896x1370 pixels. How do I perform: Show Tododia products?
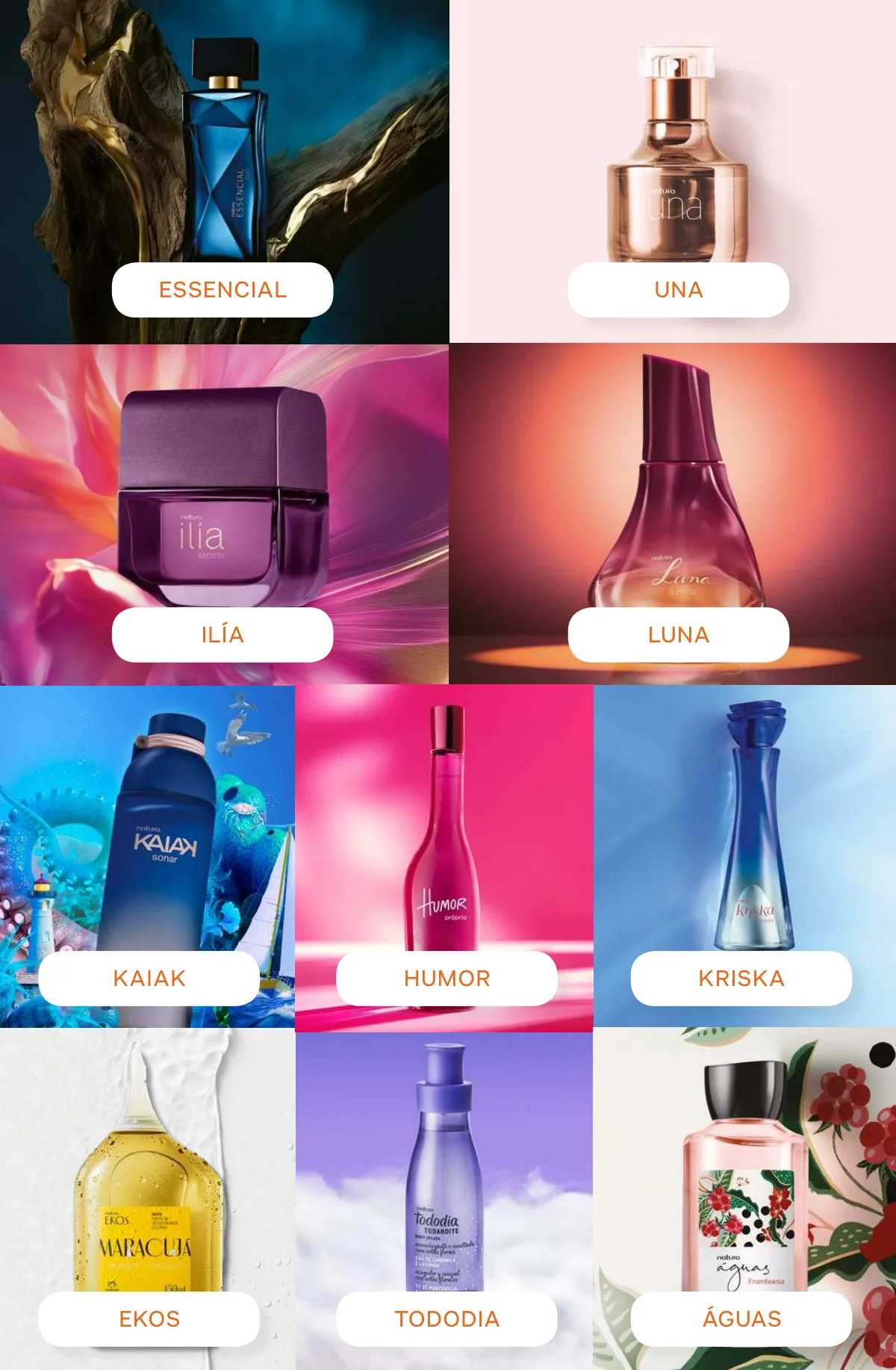[x=447, y=1319]
